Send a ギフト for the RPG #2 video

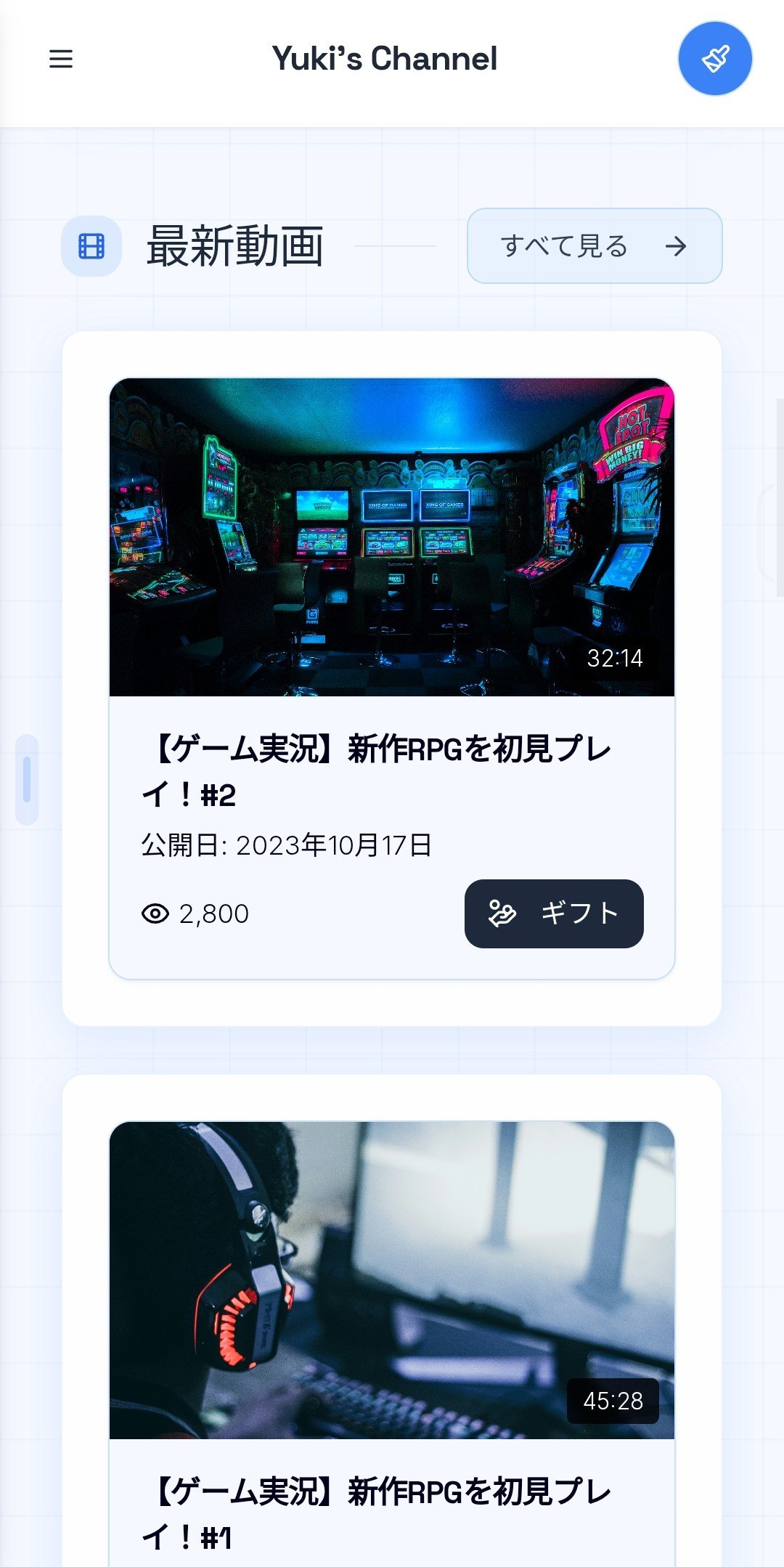(x=554, y=913)
